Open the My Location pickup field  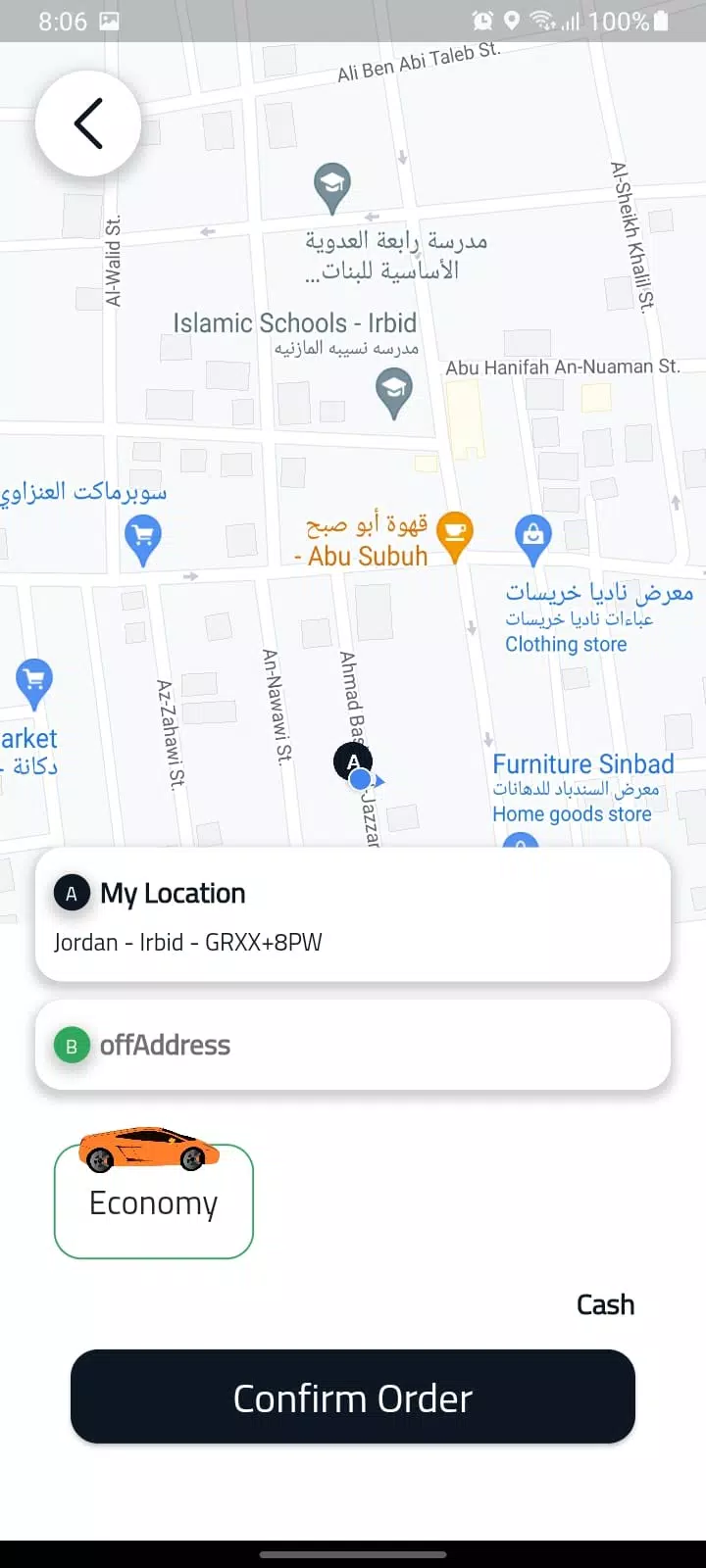(x=353, y=914)
